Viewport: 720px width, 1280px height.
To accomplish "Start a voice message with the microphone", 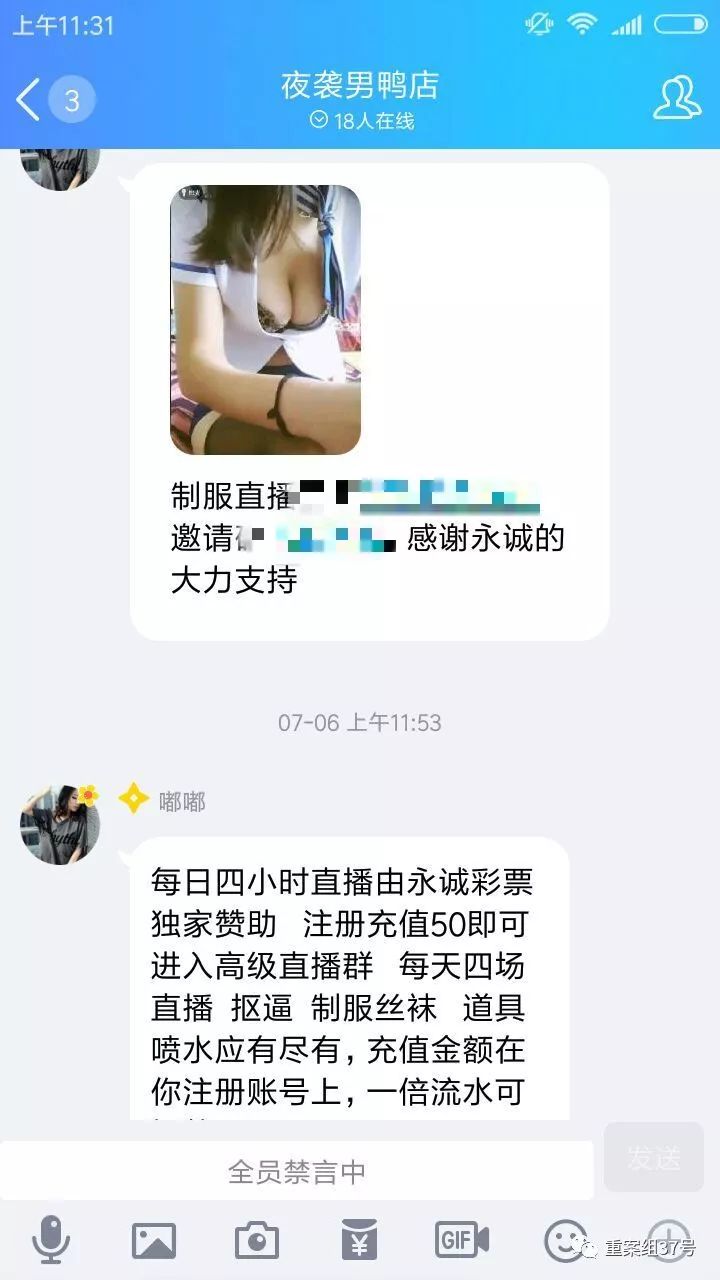I will point(51,1241).
